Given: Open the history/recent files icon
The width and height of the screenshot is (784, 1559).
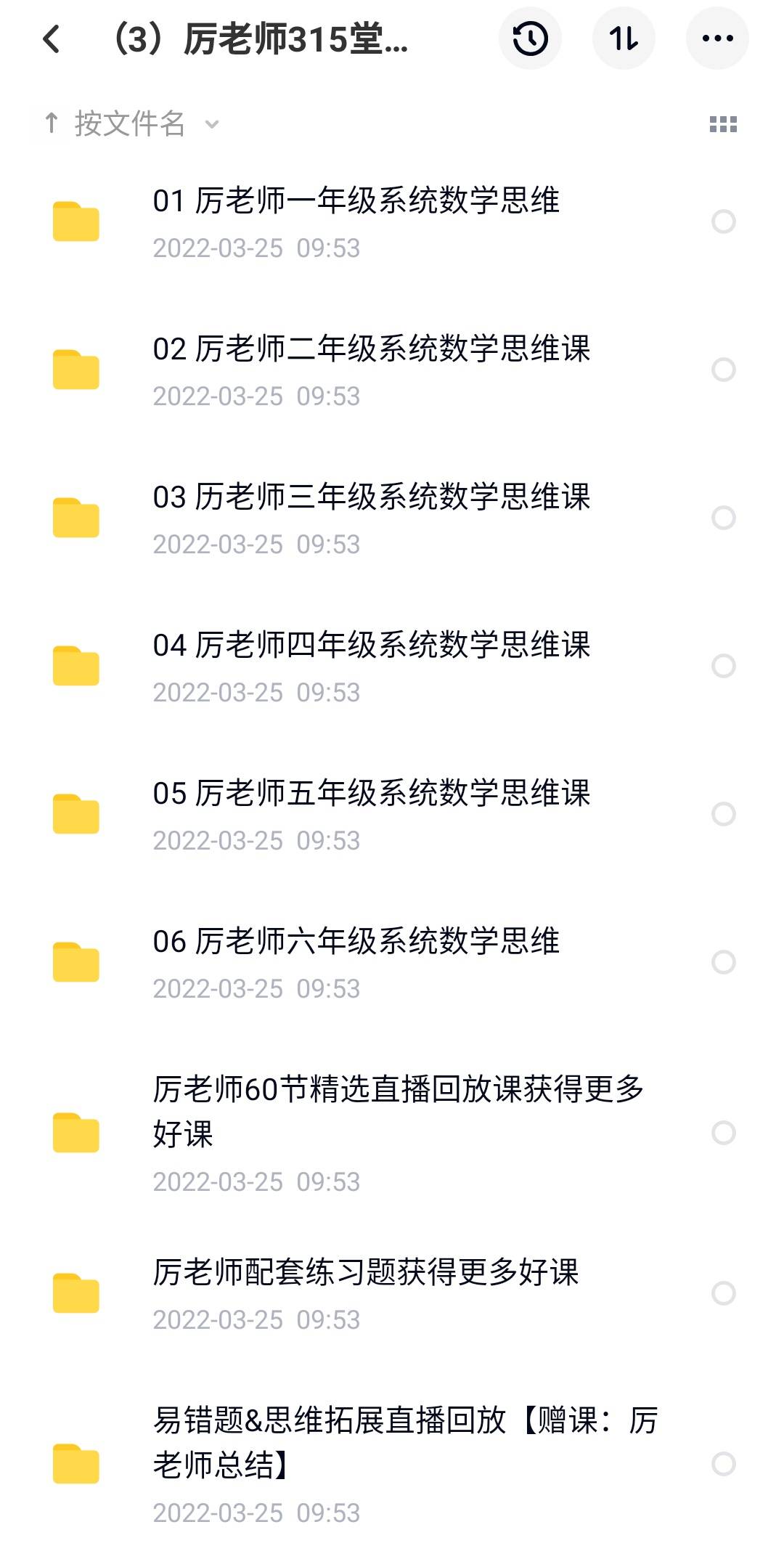Looking at the screenshot, I should coord(531,39).
